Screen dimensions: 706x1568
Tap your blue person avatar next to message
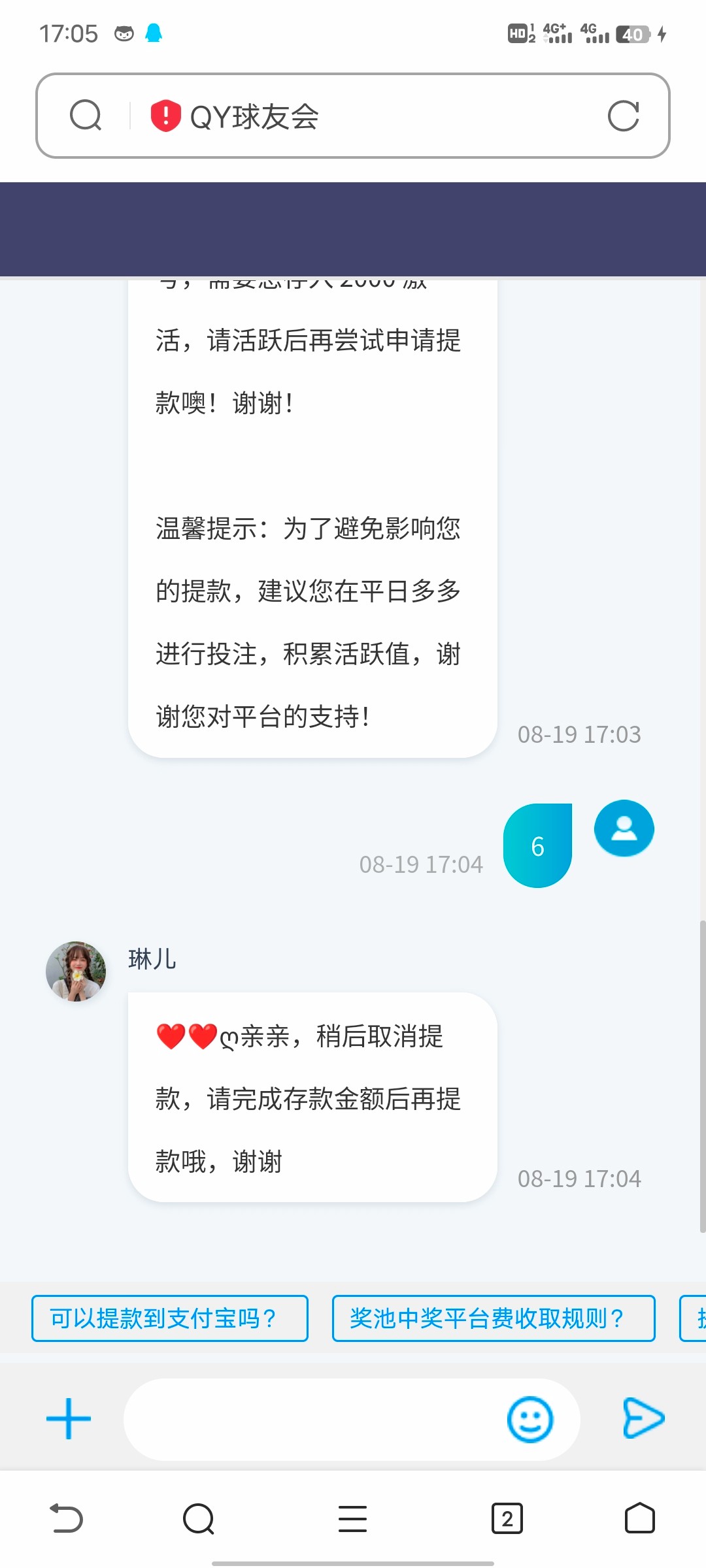(x=624, y=828)
